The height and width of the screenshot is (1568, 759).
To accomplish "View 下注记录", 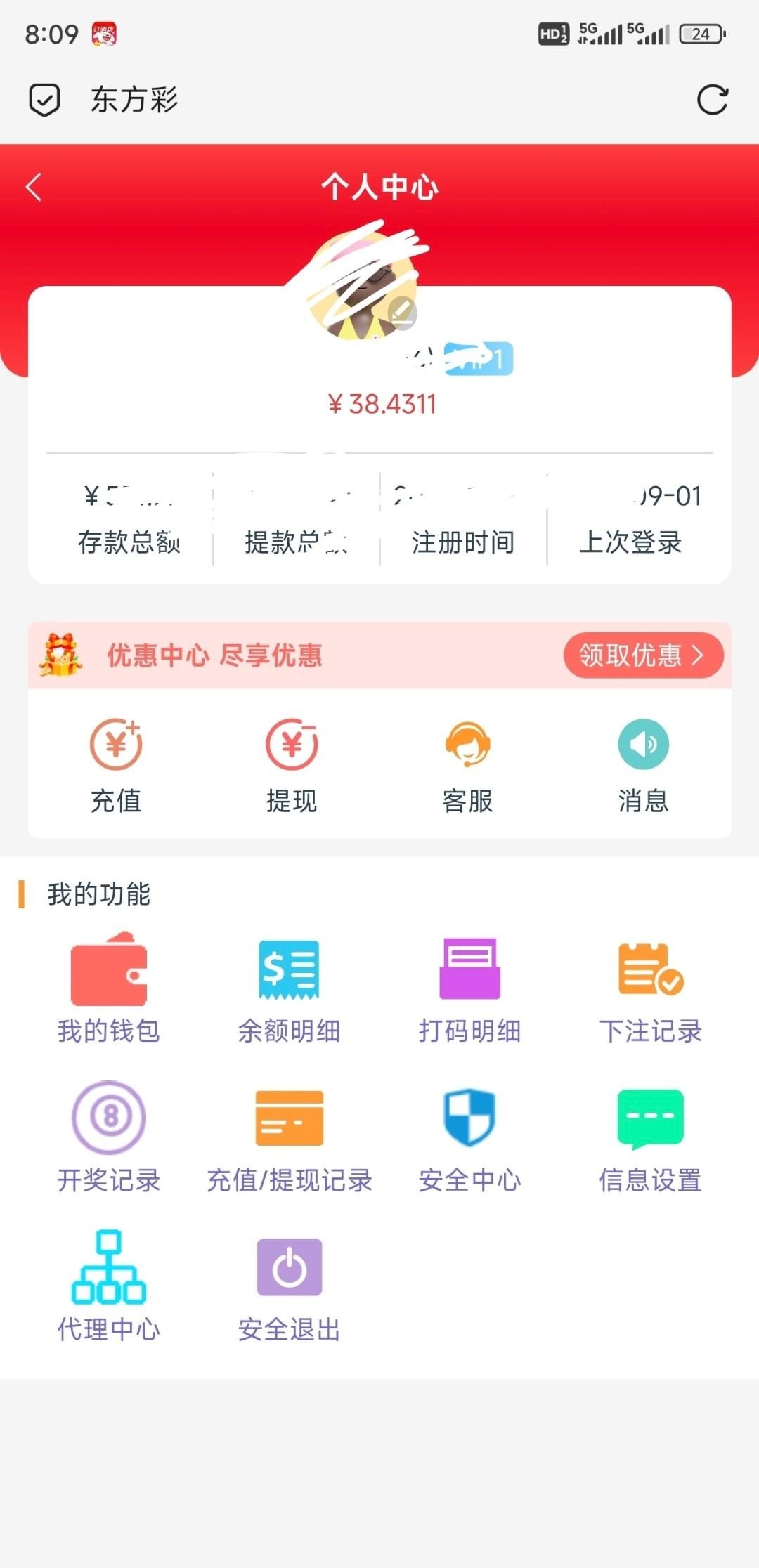I will click(x=650, y=988).
